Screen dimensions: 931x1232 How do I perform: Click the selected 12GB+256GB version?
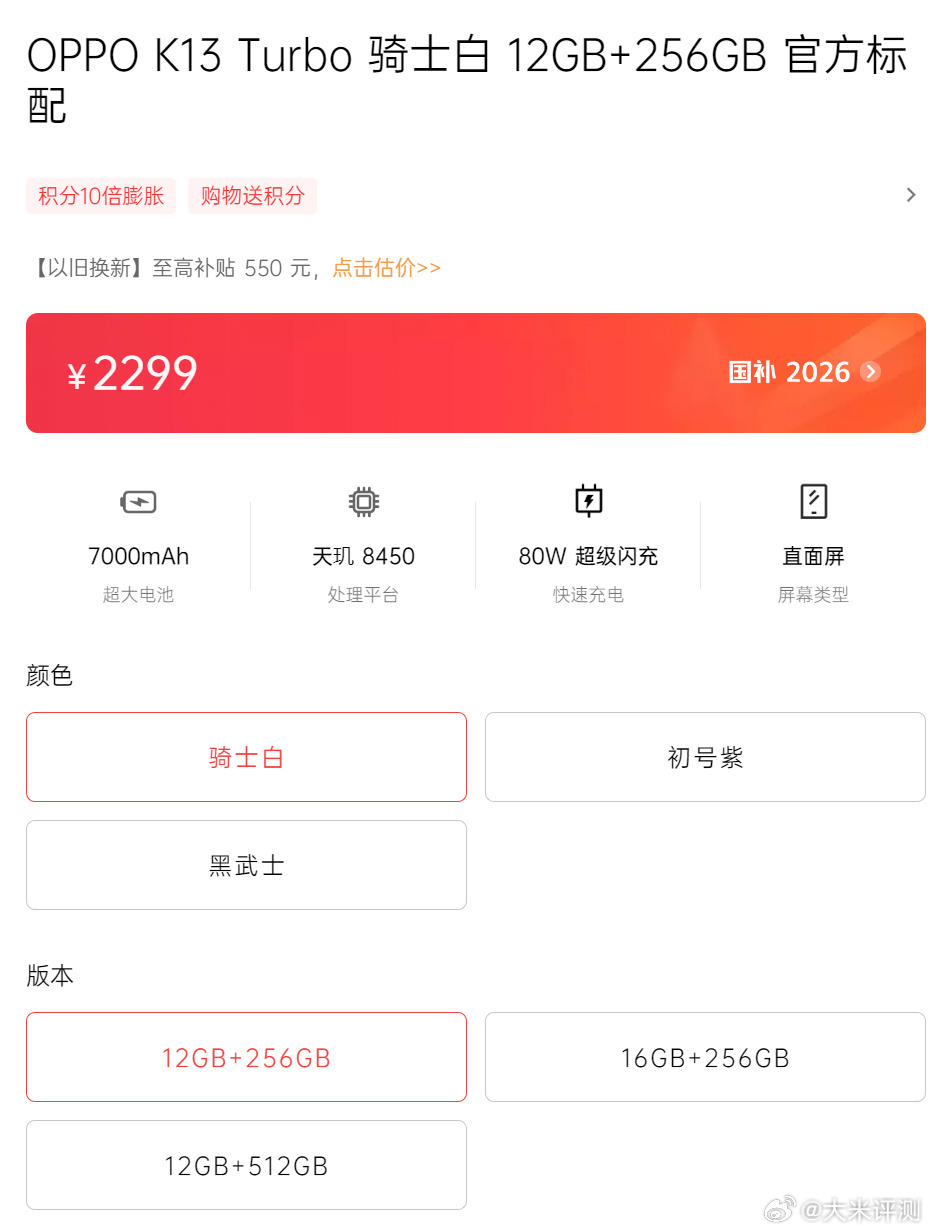click(x=246, y=1057)
